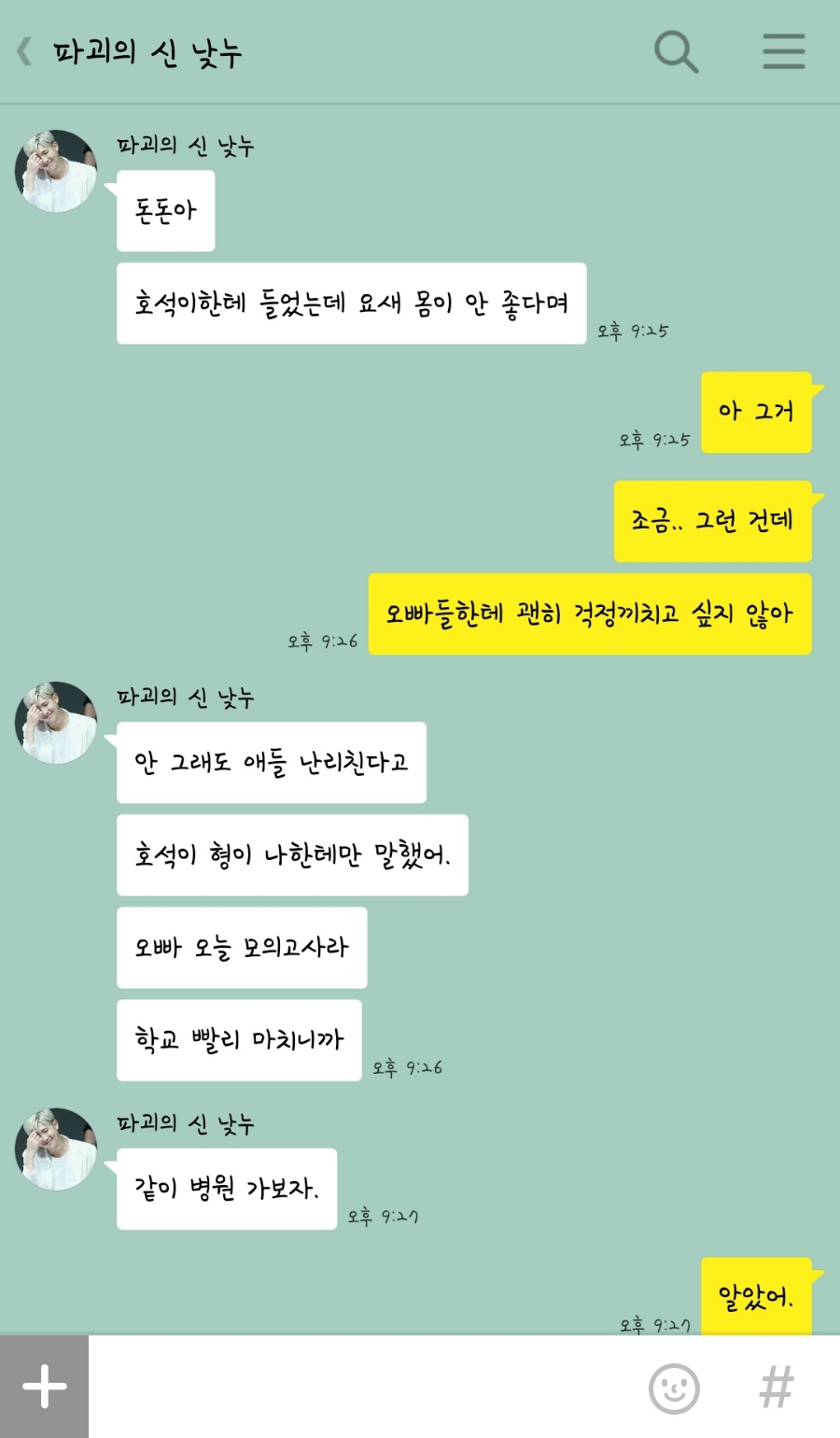Image resolution: width=840 pixels, height=1438 pixels.
Task: View profile picture beside the 돈돈아 message
Action: coord(56,171)
